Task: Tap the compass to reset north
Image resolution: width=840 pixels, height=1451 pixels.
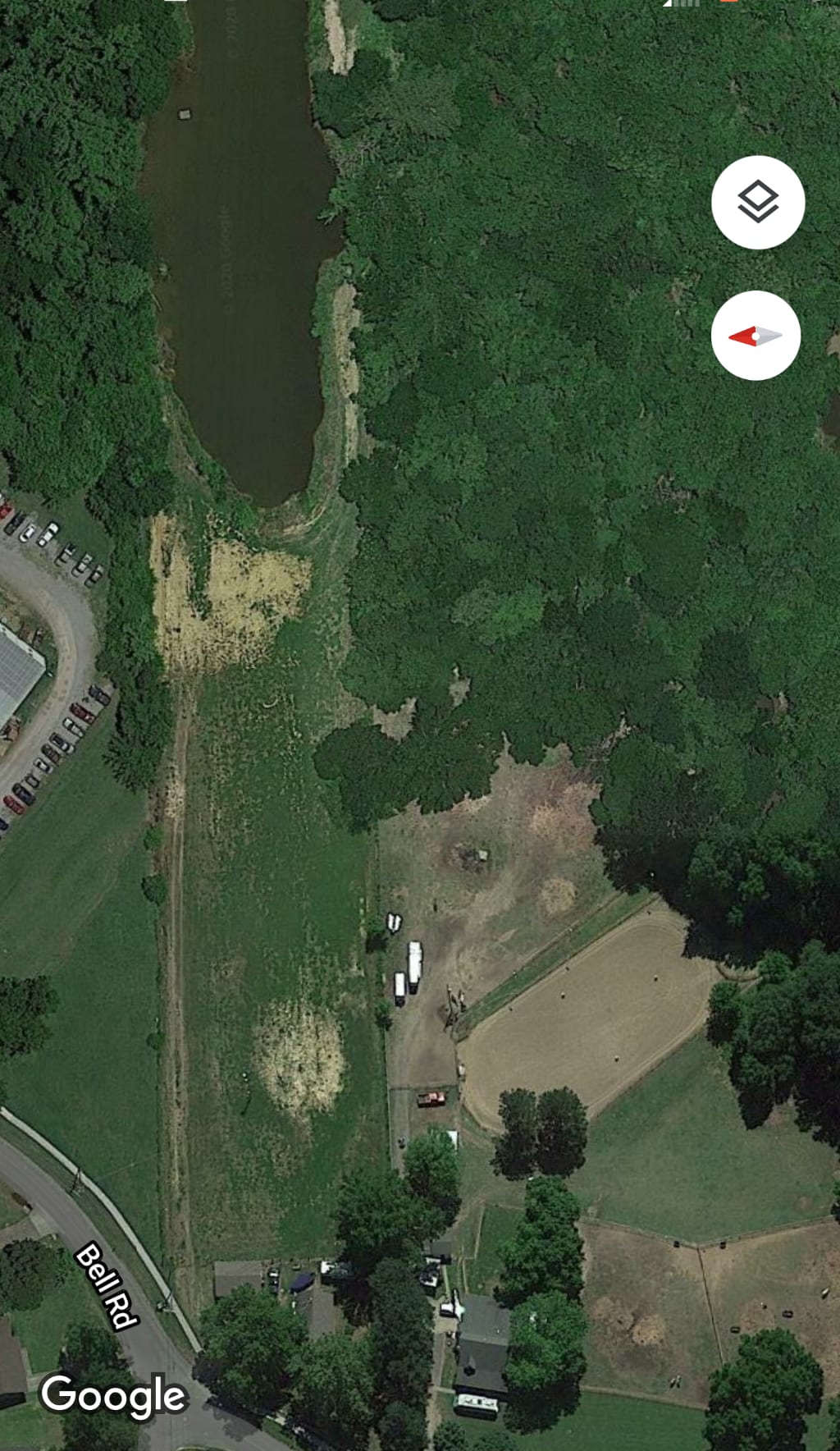Action: tap(756, 336)
